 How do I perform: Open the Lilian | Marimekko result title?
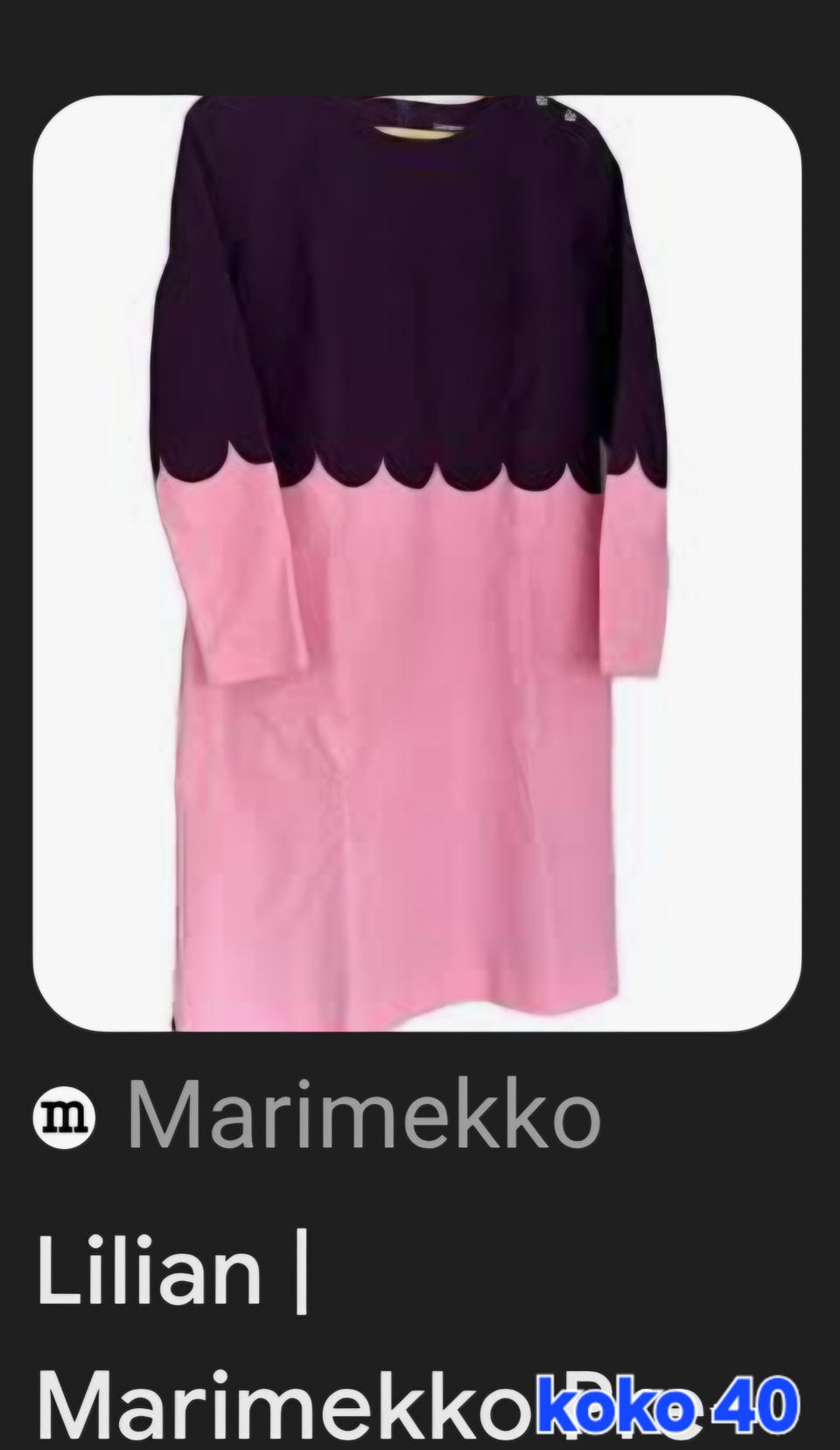click(367, 1336)
